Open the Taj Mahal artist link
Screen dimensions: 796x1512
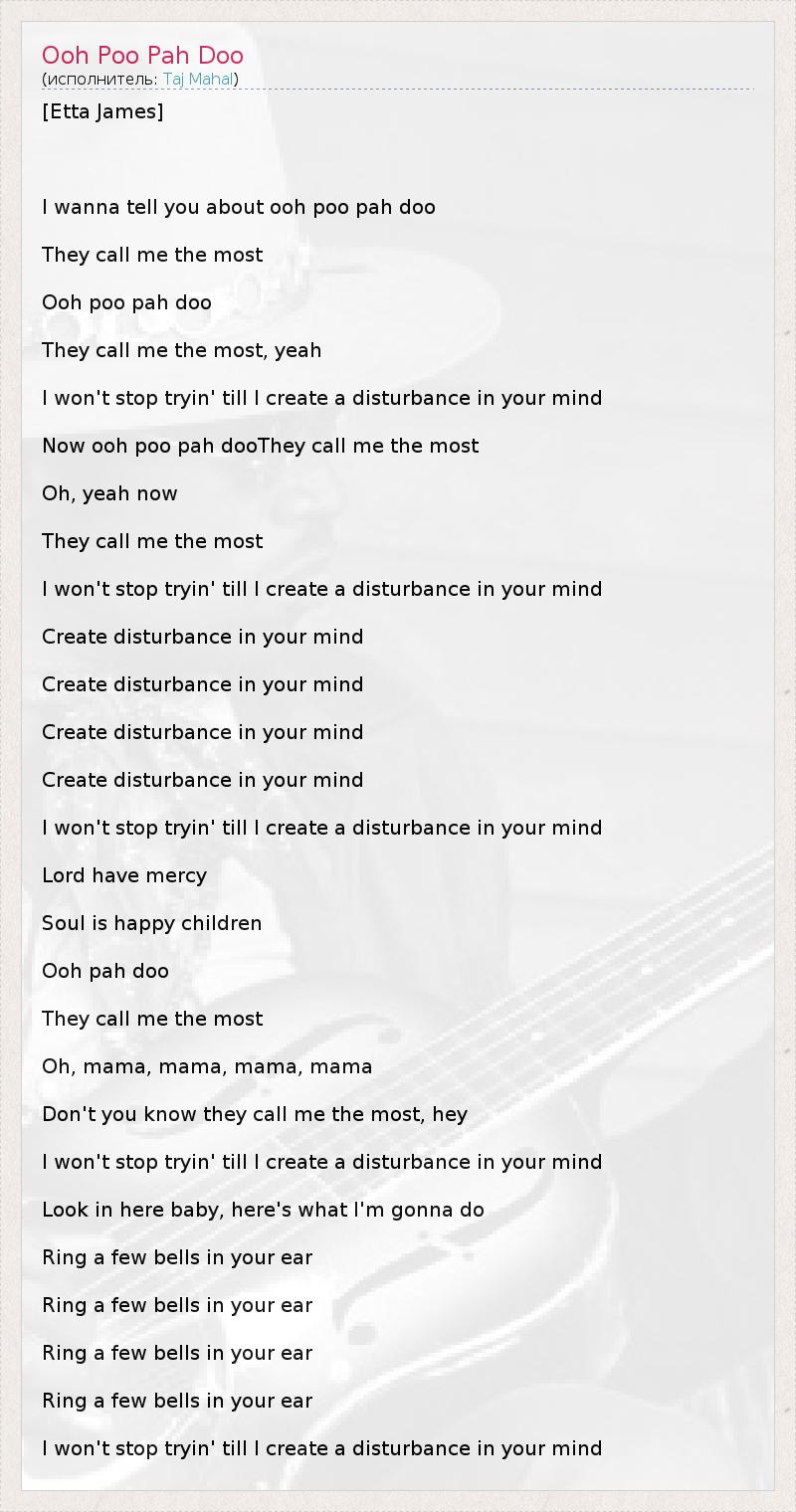pyautogui.click(x=198, y=80)
